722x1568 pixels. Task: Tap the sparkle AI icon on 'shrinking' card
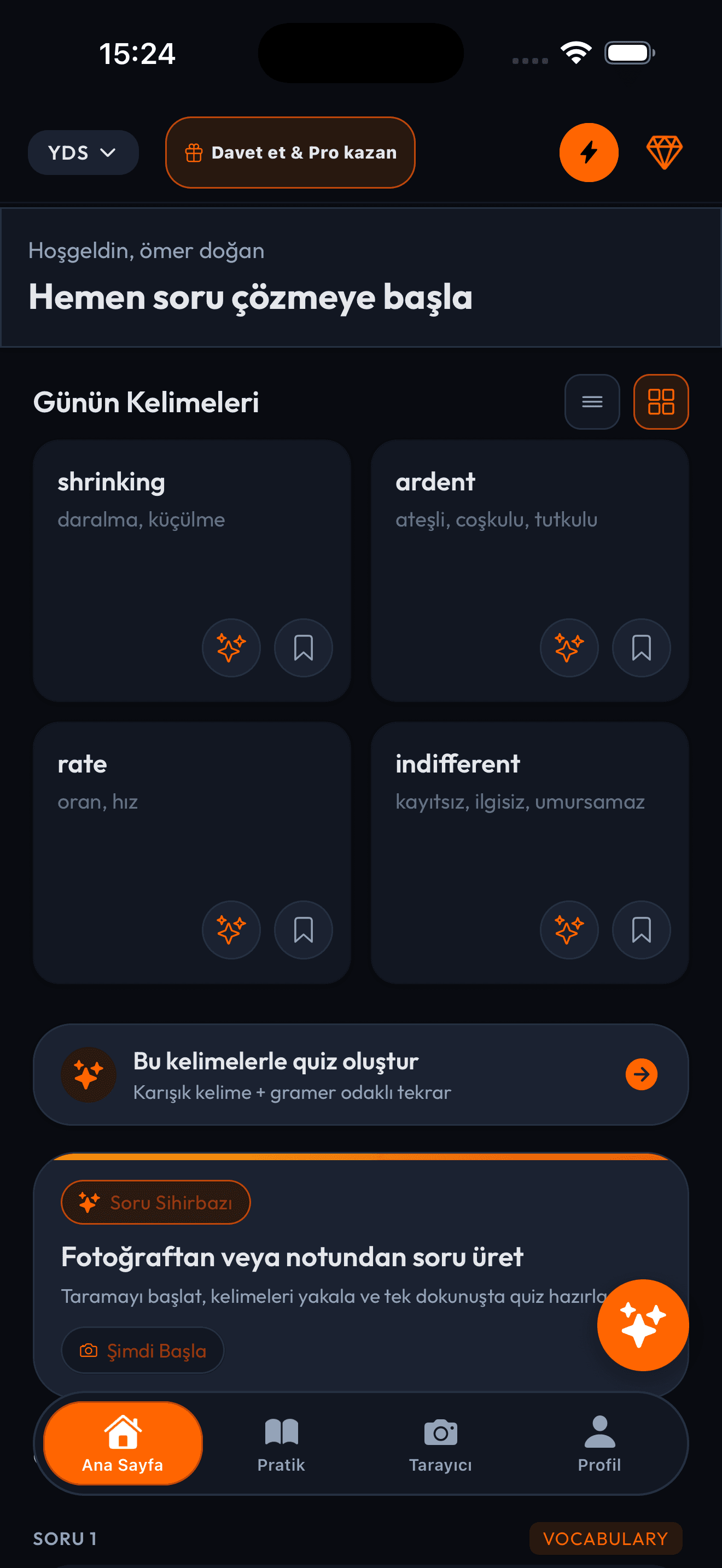[231, 648]
